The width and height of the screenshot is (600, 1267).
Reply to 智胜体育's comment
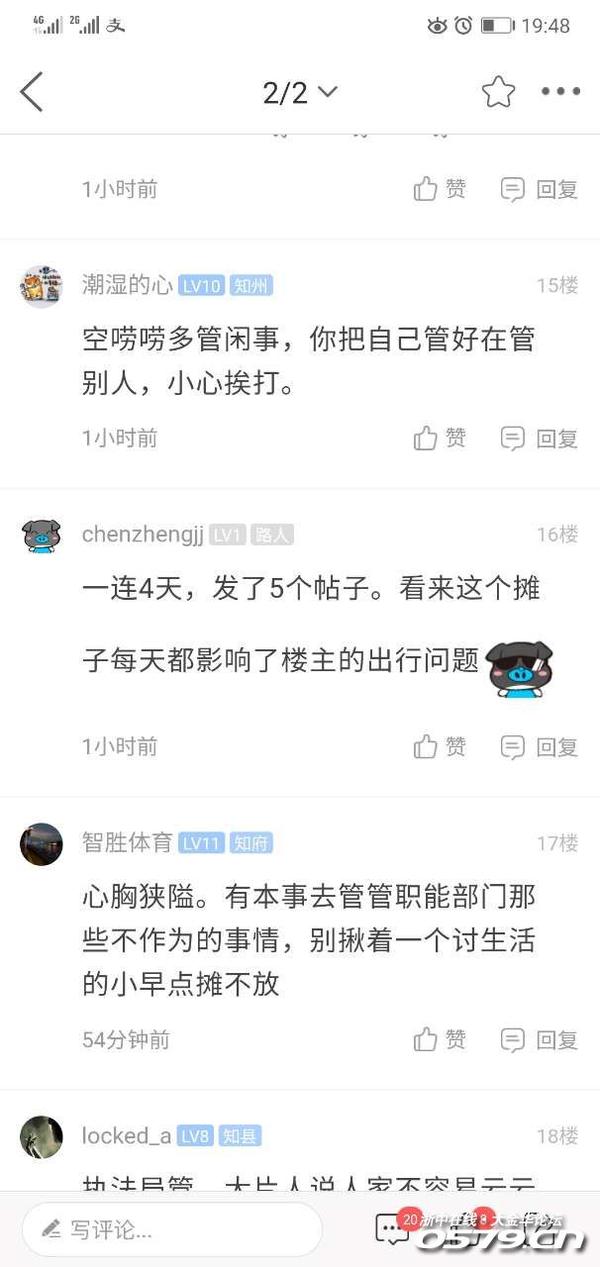click(540, 1040)
